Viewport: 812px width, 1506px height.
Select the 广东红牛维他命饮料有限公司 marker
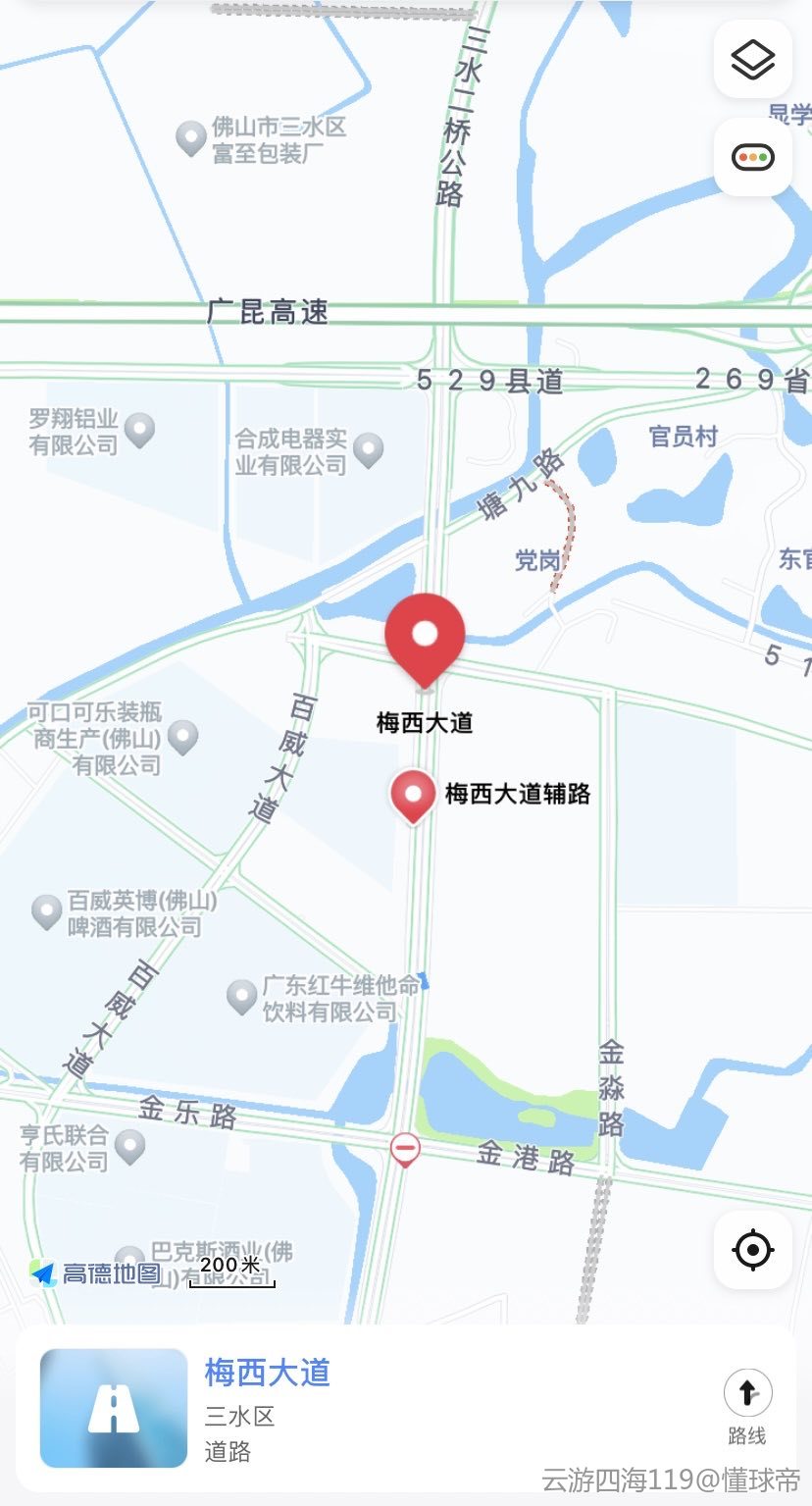pyautogui.click(x=242, y=997)
